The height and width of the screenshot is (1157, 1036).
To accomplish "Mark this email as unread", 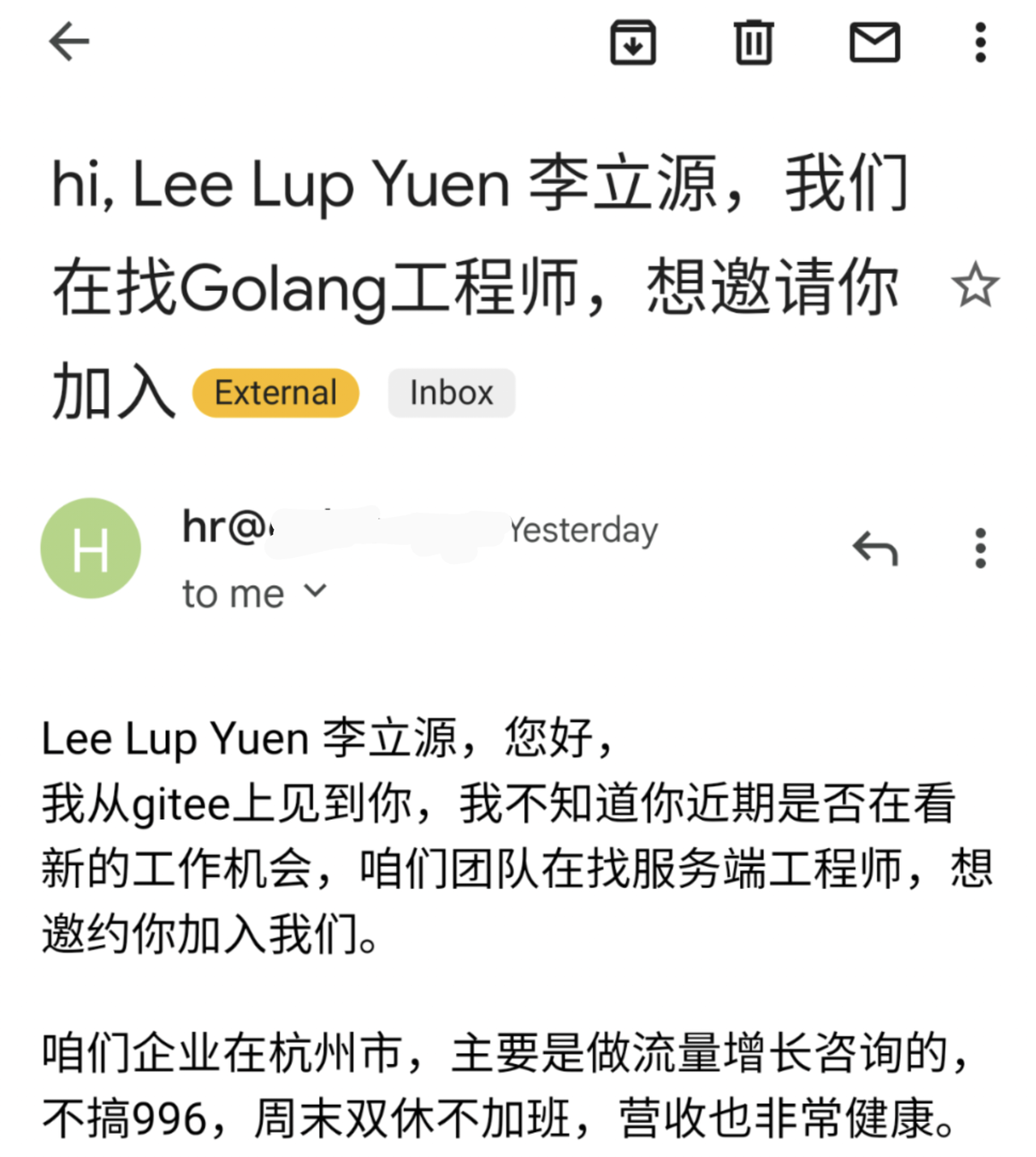I will 874,42.
